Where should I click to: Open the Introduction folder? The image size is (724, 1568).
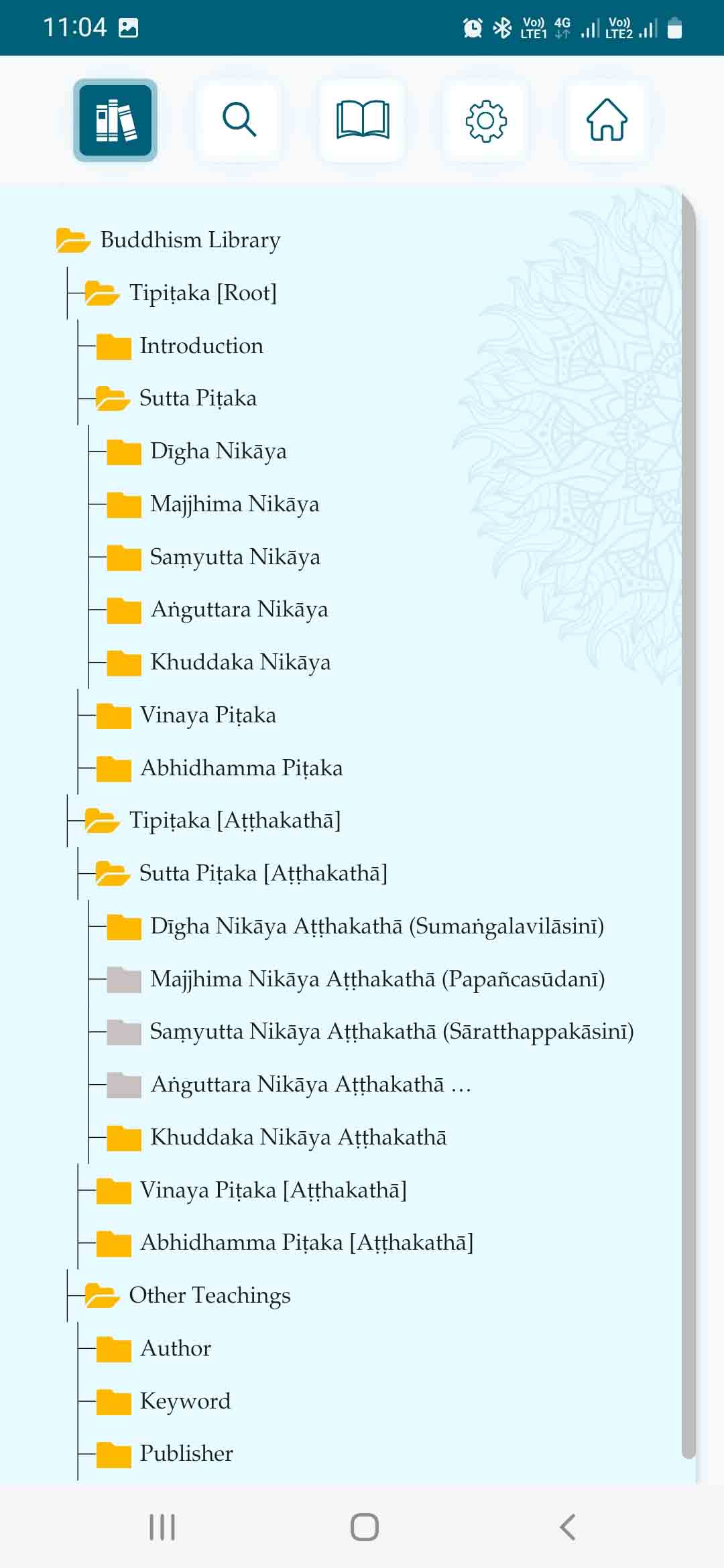pos(201,346)
